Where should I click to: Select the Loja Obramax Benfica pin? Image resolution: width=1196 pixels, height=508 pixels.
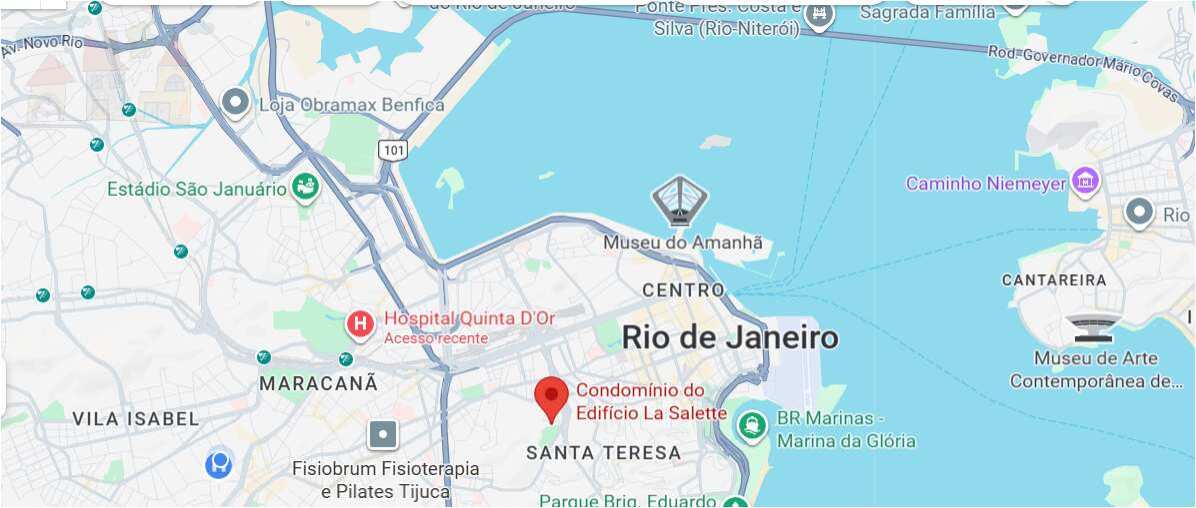tap(235, 102)
